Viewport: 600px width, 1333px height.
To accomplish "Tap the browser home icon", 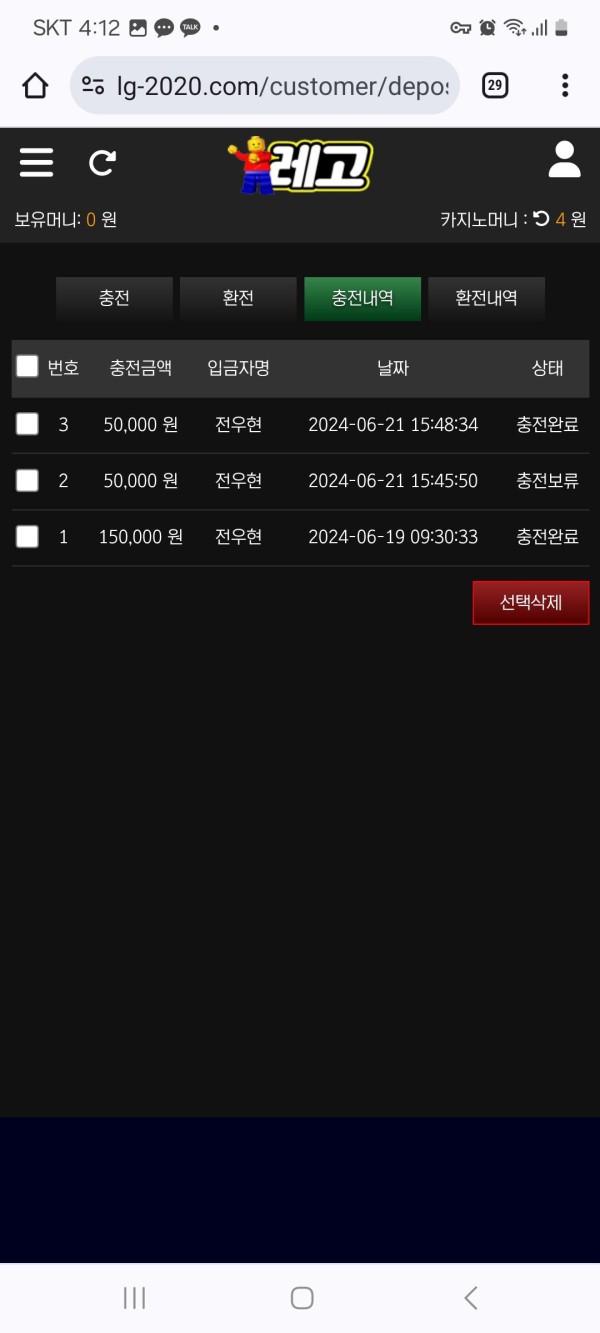I will (x=35, y=86).
